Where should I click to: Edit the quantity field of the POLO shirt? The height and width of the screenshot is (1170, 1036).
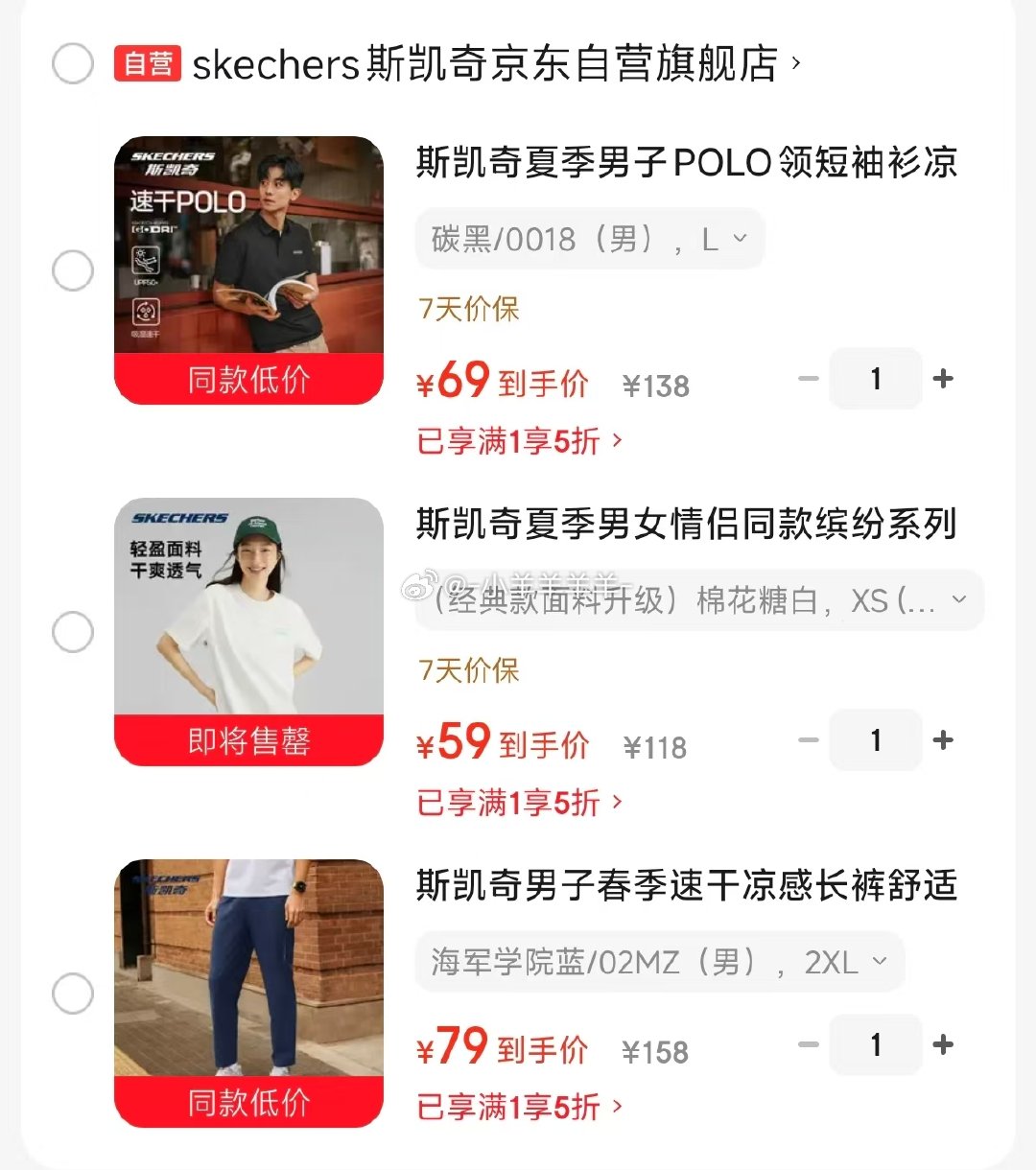(876, 379)
